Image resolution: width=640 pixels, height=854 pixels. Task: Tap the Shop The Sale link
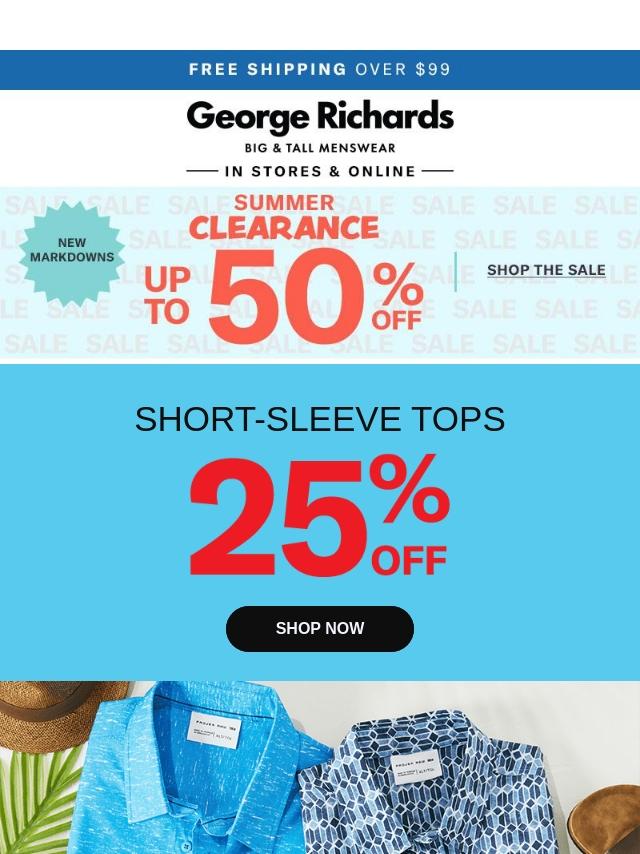pyautogui.click(x=546, y=270)
